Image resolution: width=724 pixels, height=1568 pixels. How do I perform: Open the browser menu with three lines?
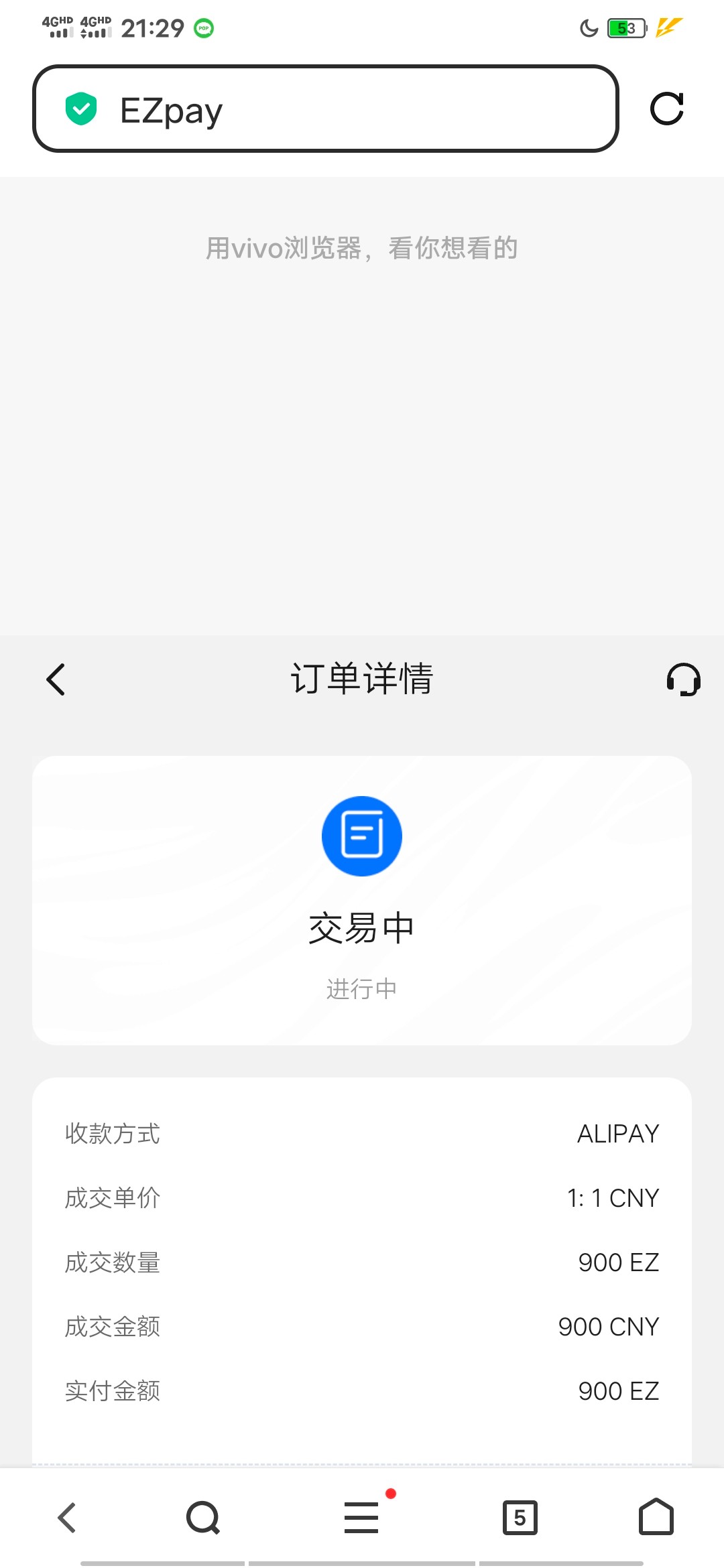(x=361, y=1518)
